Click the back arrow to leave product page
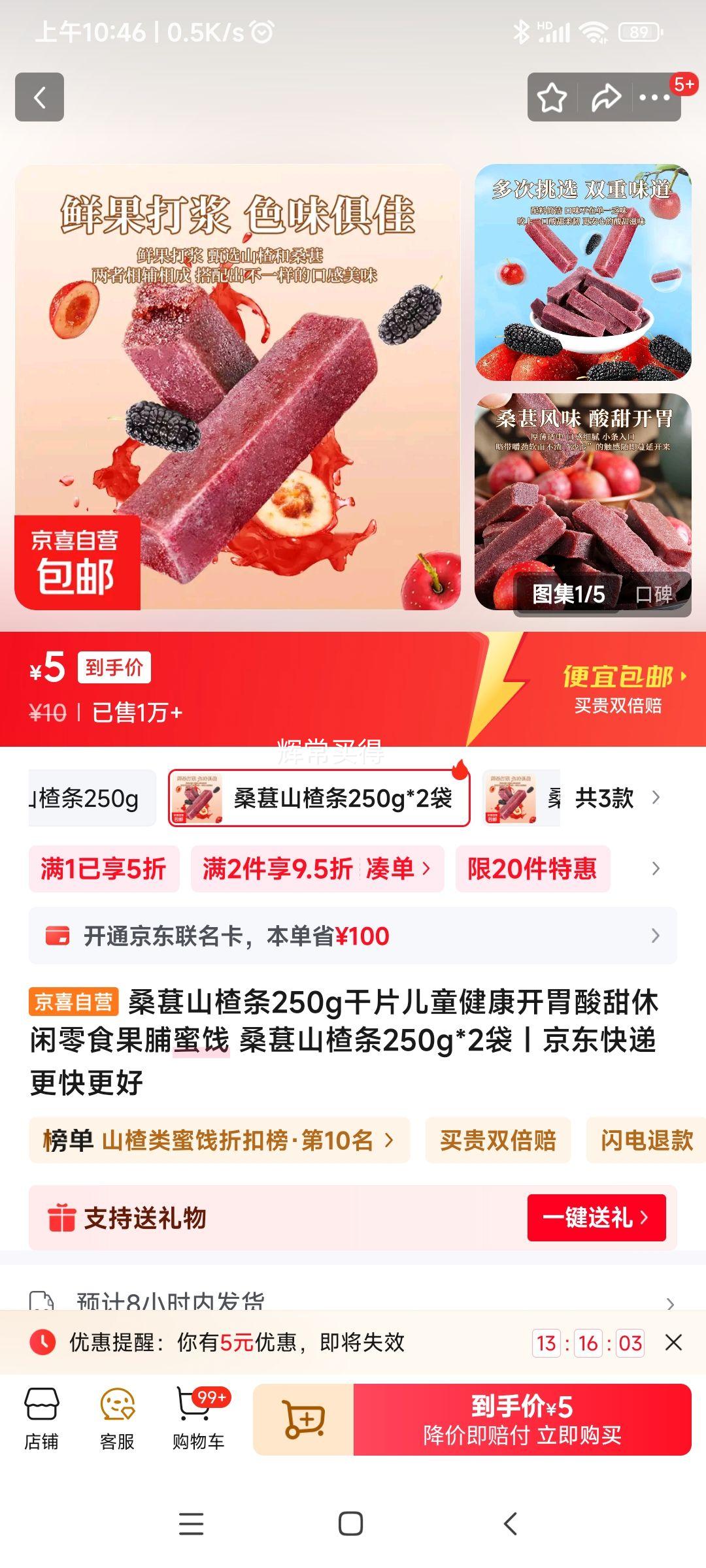Viewport: 706px width, 1568px height. click(x=41, y=96)
